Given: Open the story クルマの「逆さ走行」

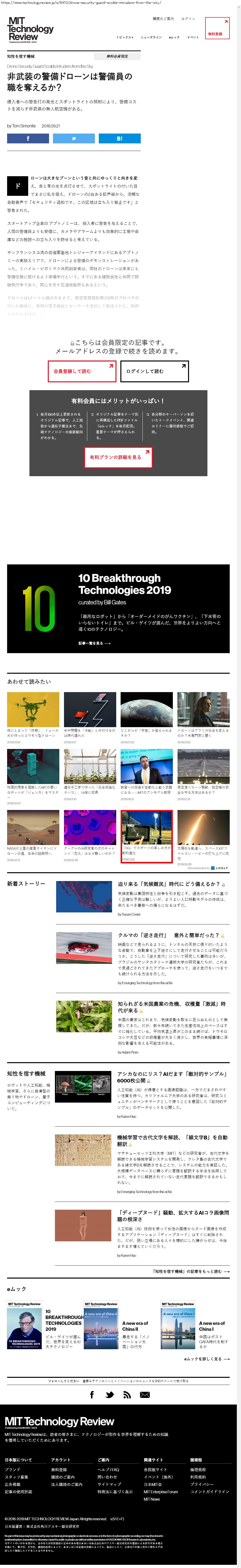Looking at the screenshot, I should click(168, 935).
